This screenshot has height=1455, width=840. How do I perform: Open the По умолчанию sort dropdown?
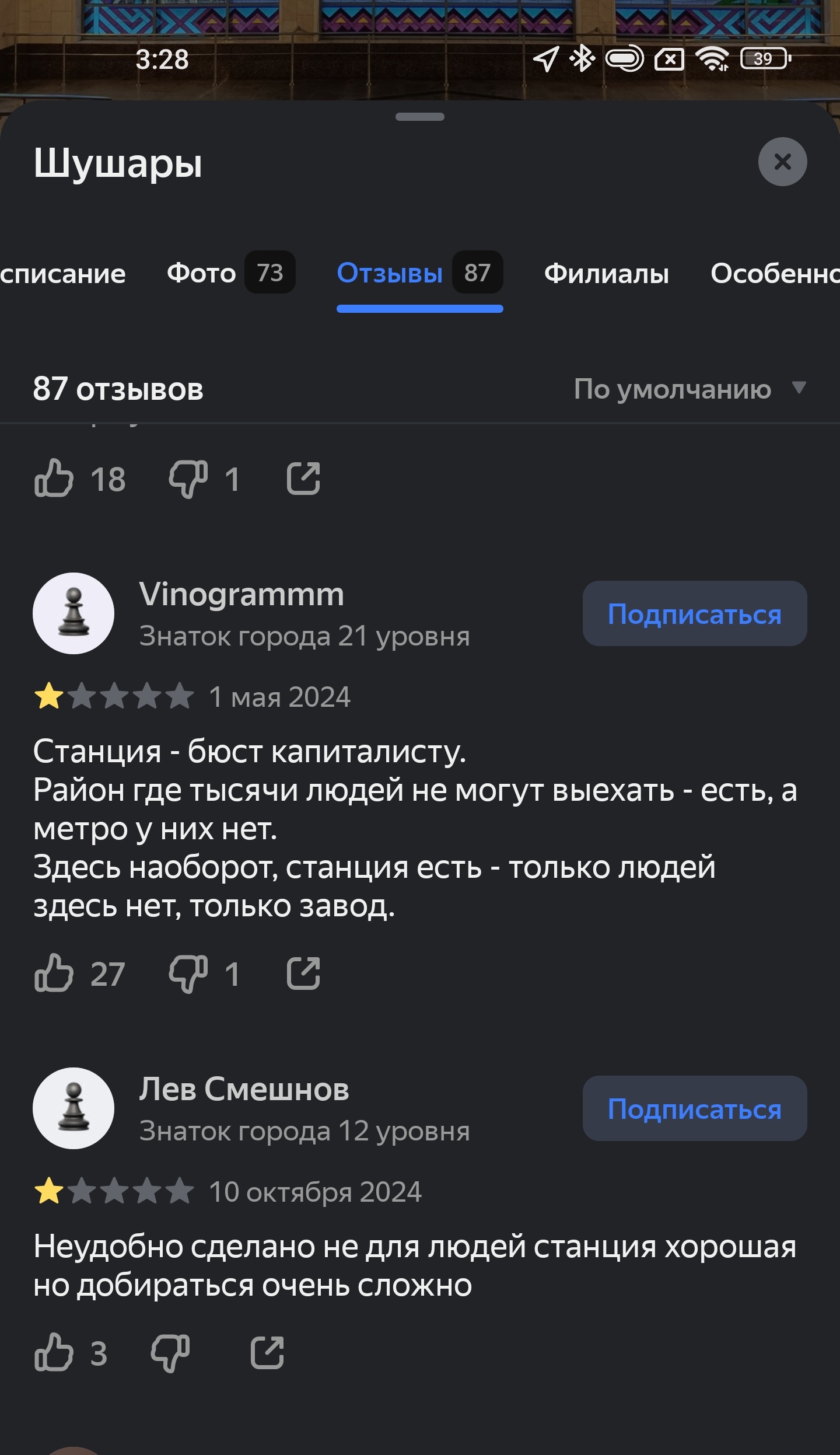(x=689, y=389)
